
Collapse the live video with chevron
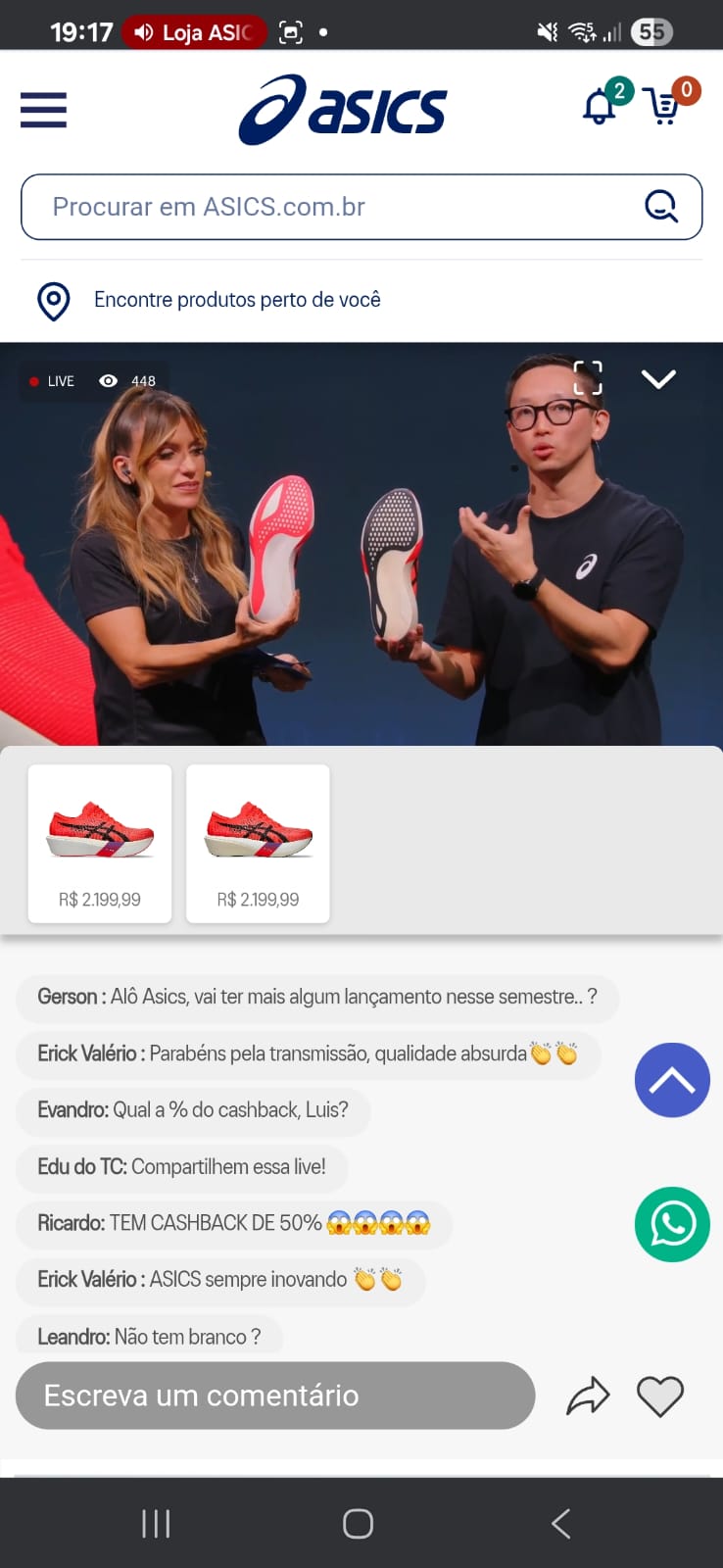[658, 378]
